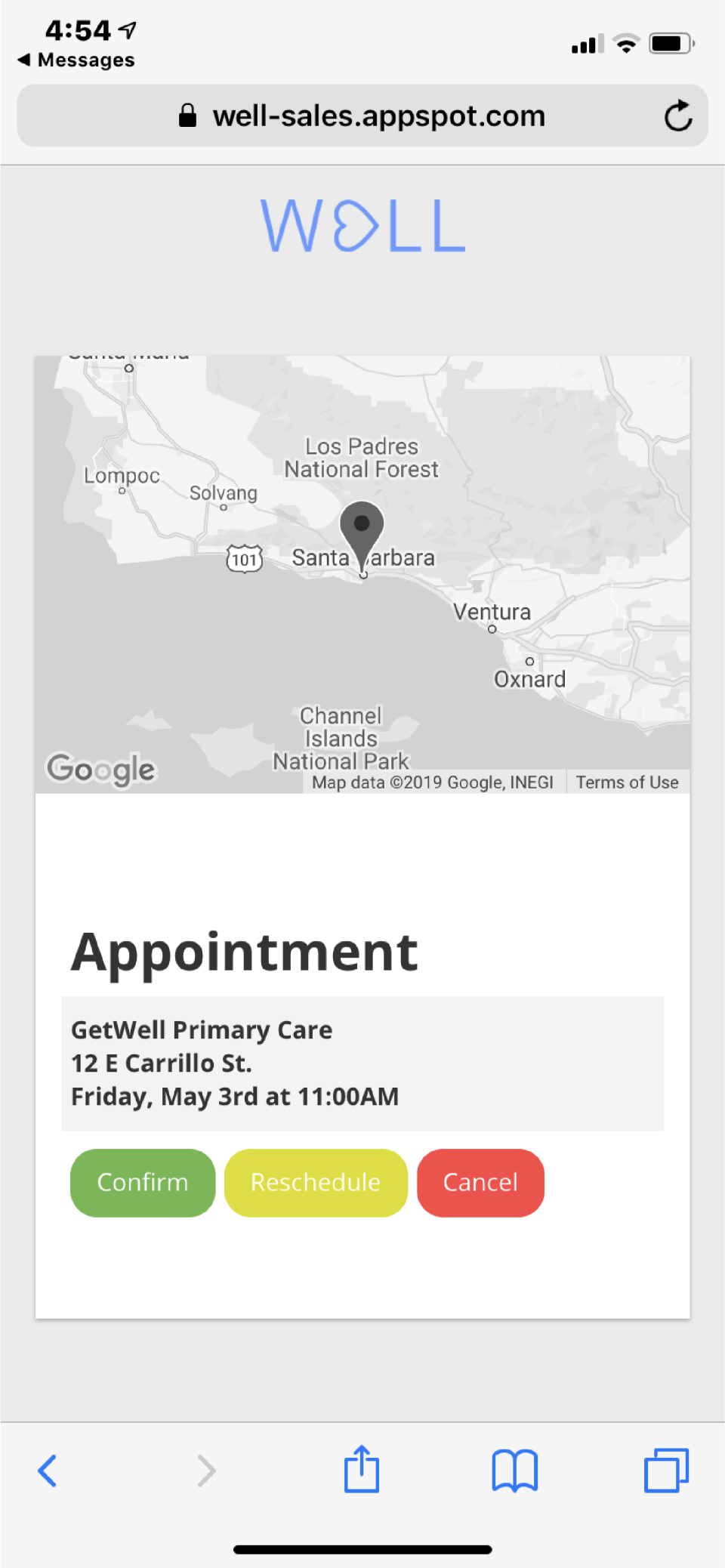Confirm the GetWell Primary Care appointment
This screenshot has height=1568, width=725.
coord(143,1182)
